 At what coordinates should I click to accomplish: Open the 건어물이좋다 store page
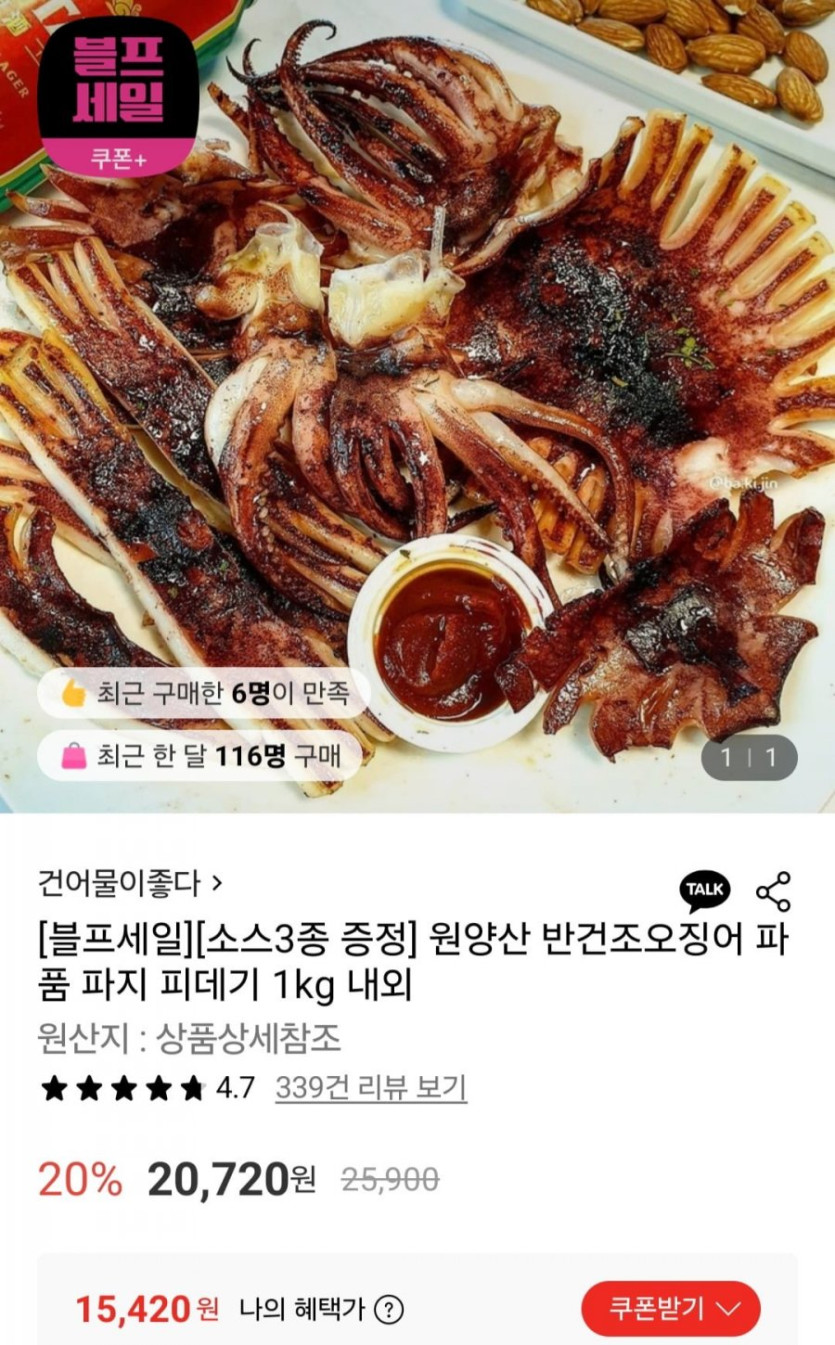tap(130, 884)
